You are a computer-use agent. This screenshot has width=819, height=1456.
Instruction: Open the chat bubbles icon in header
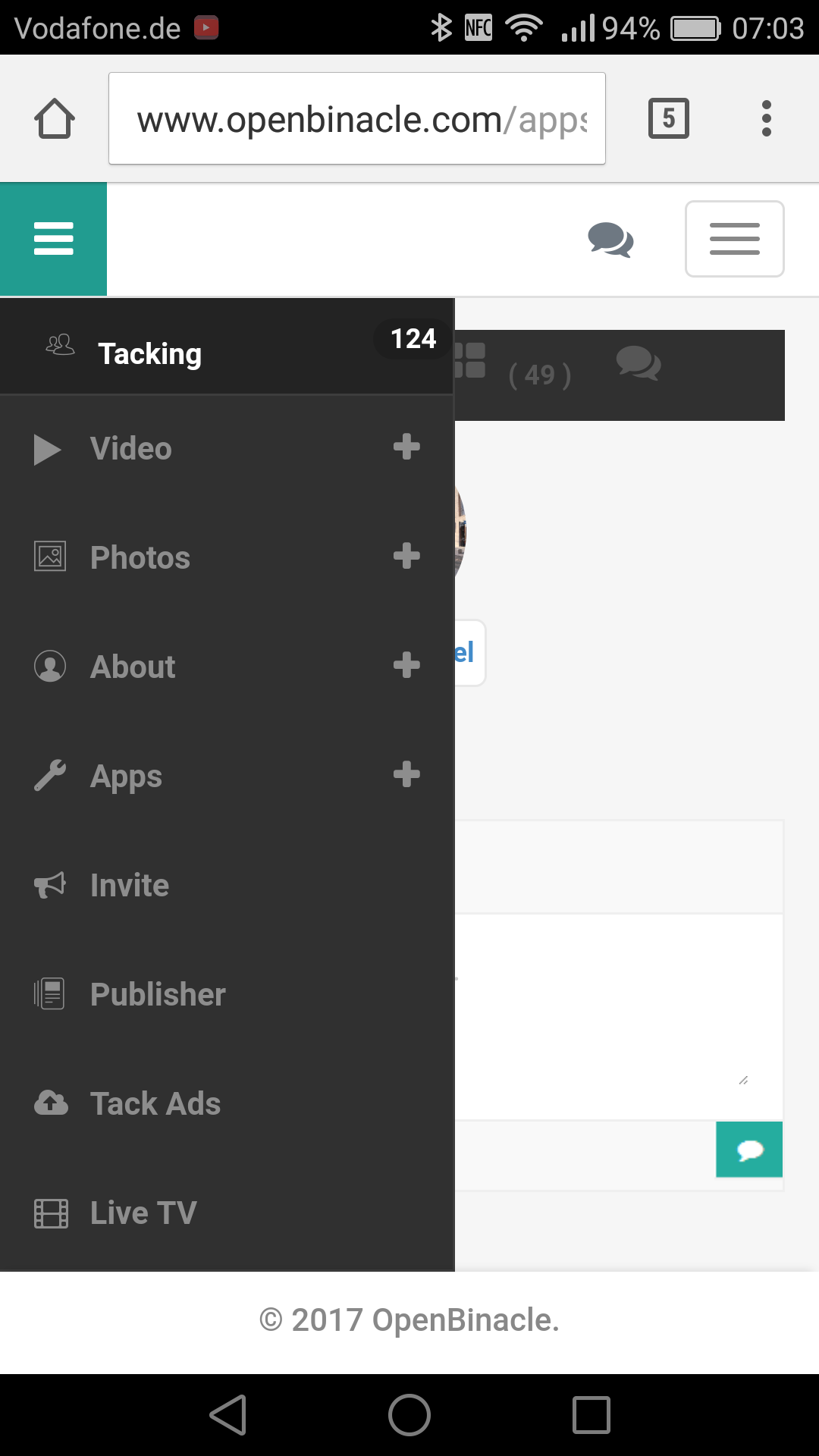[610, 240]
